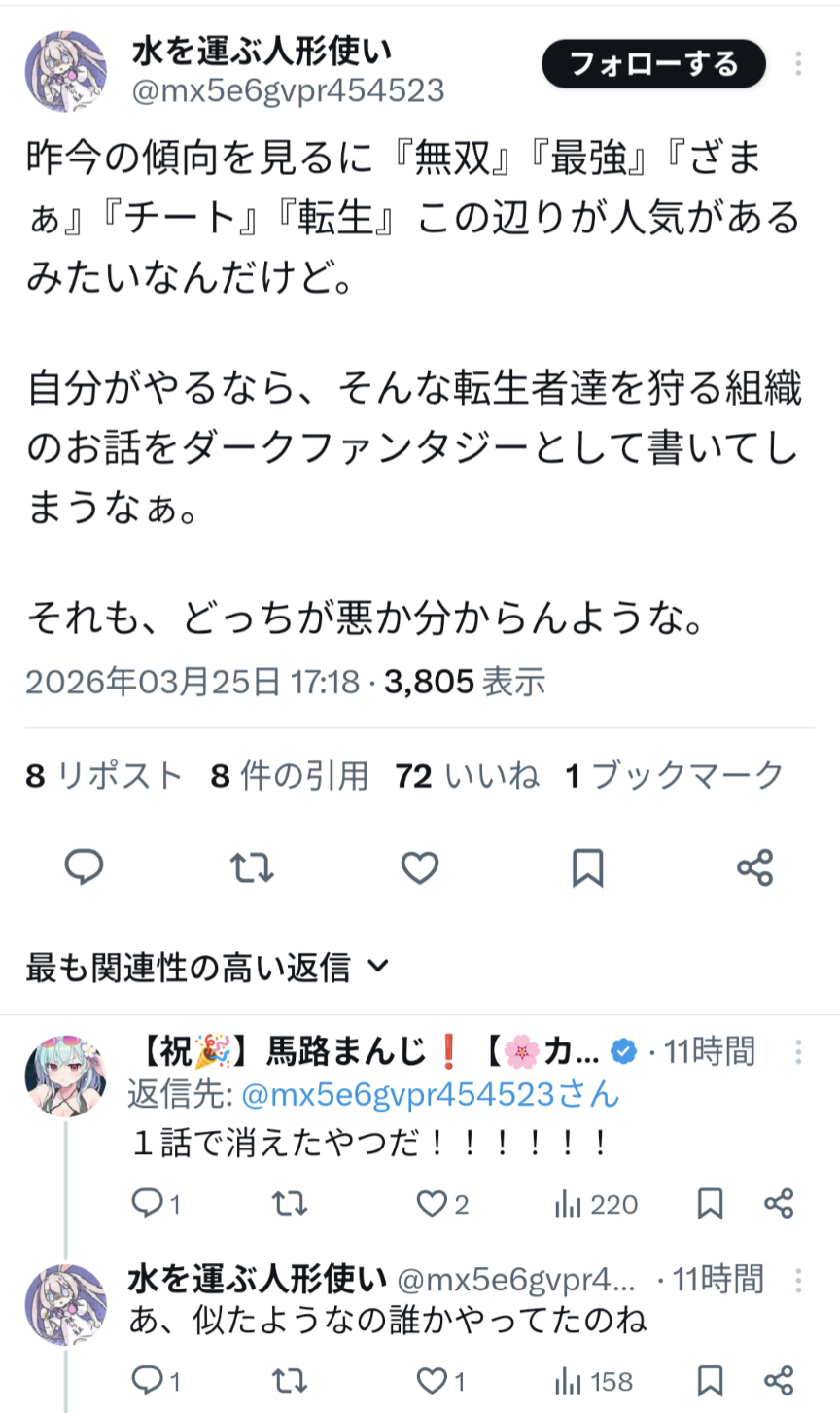Repost 馬路まんじ's reply
Screen dimensions: 840x1413
[289, 1205]
